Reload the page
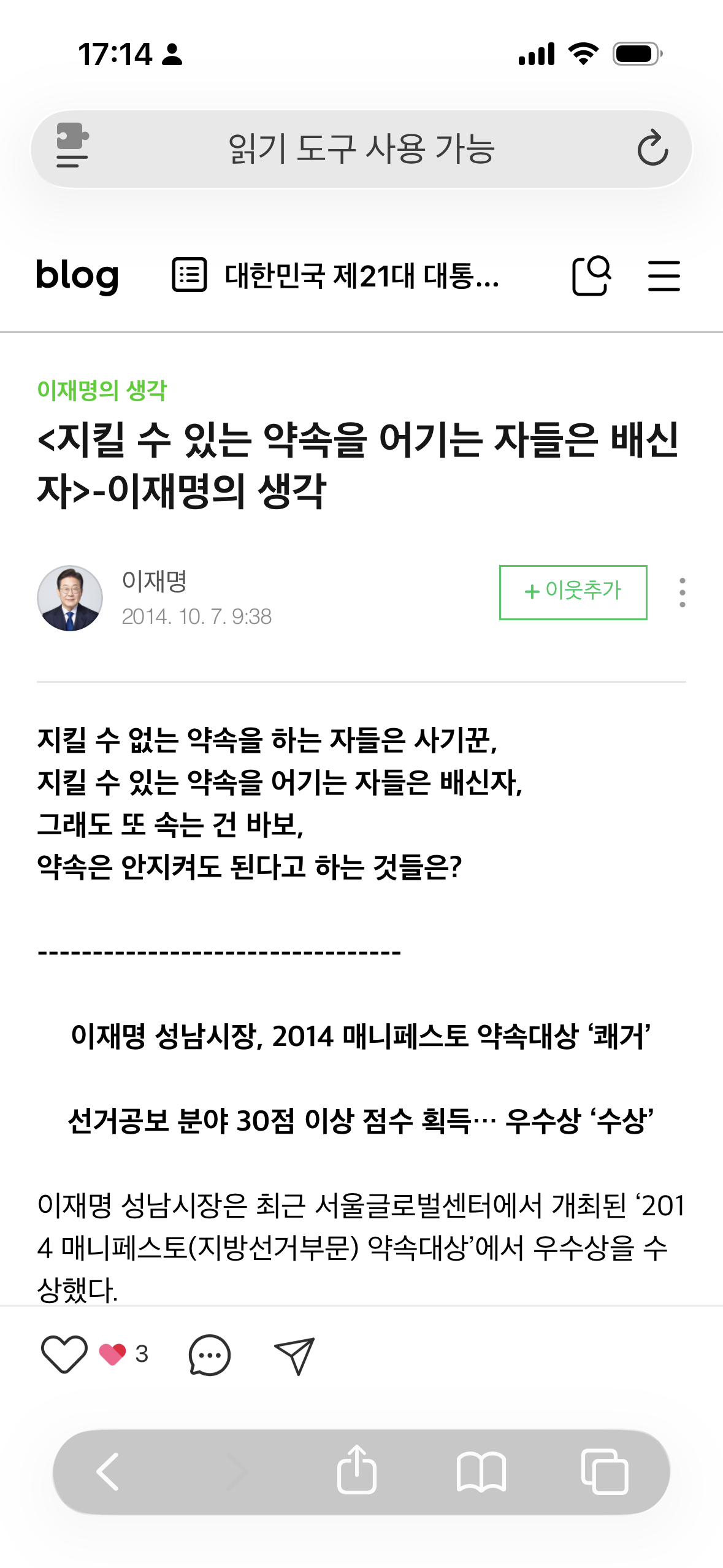The width and height of the screenshot is (723, 1568). click(652, 148)
